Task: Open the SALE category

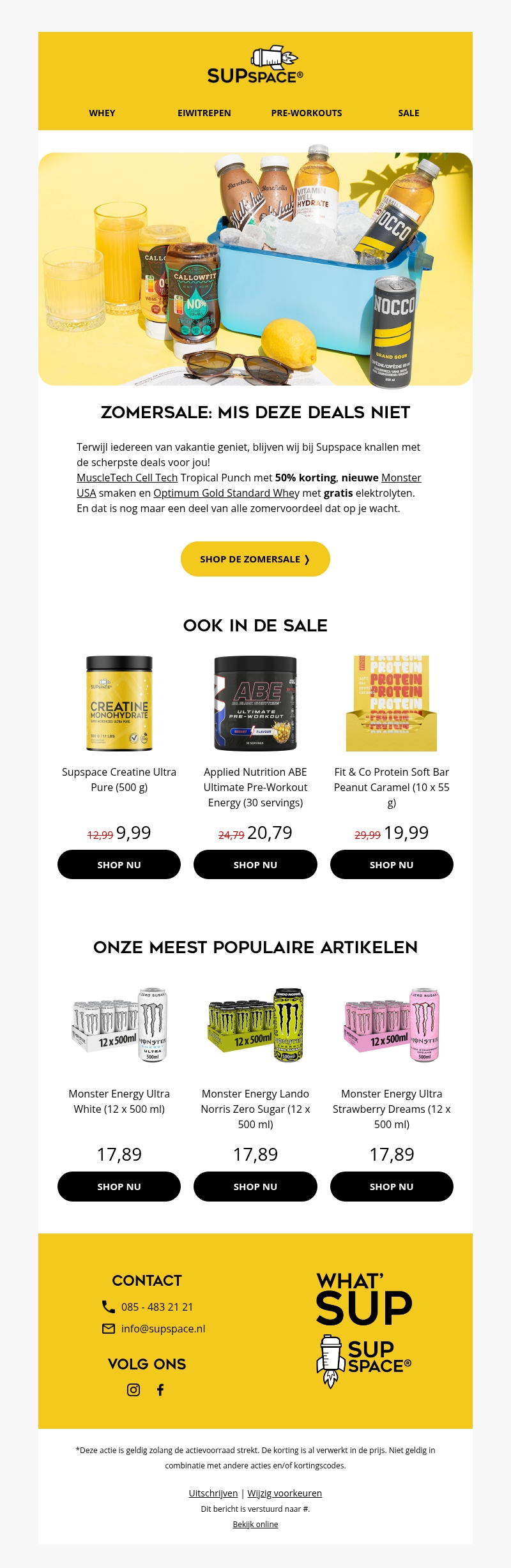Action: [x=409, y=113]
